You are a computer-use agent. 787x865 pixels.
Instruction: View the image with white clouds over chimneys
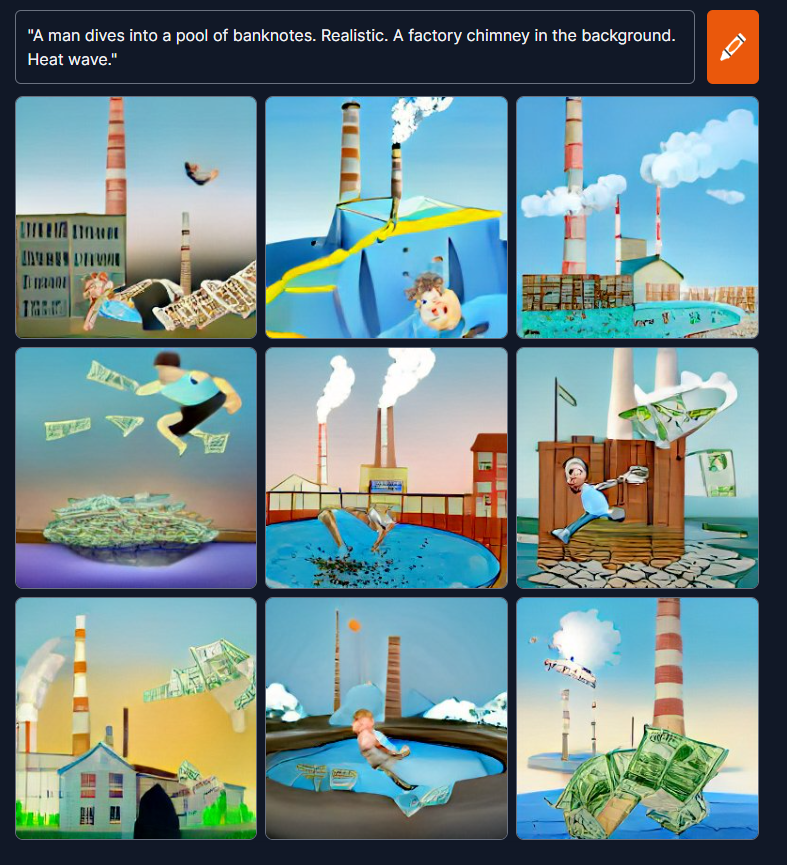pos(637,218)
